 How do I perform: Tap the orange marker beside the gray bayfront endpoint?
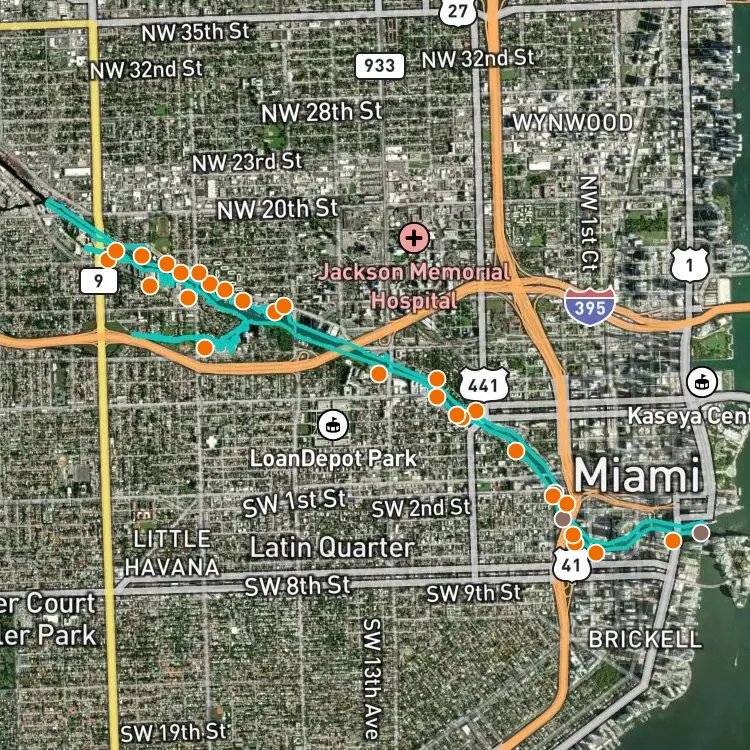[x=673, y=540]
